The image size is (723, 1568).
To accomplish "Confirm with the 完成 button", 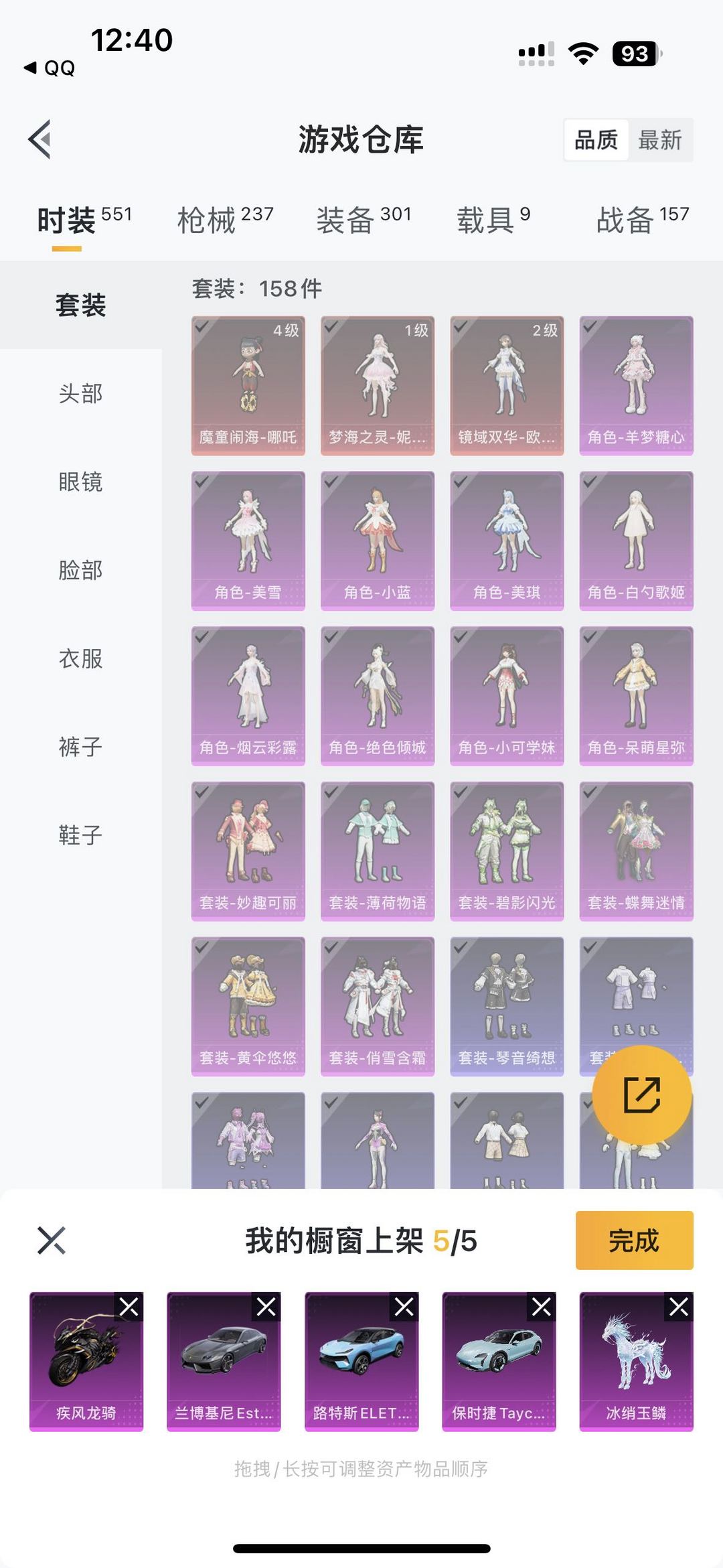I will pos(634,1240).
